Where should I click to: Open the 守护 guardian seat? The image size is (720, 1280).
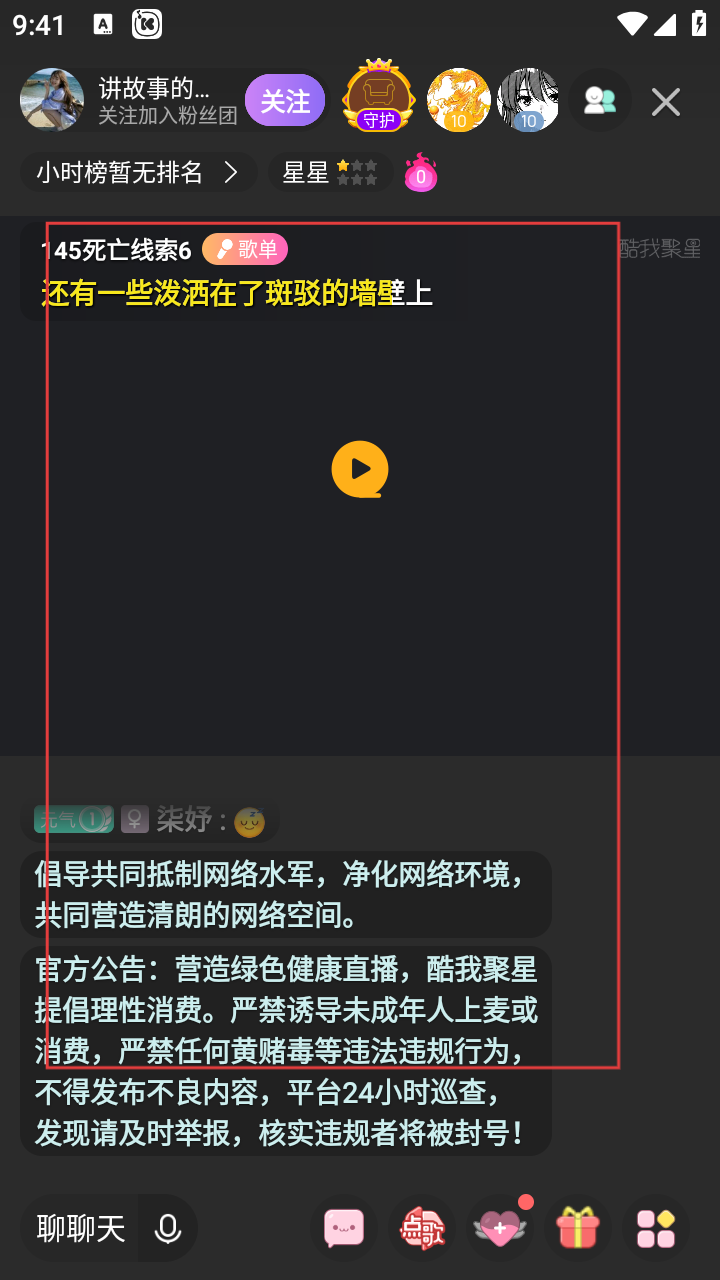click(x=378, y=98)
